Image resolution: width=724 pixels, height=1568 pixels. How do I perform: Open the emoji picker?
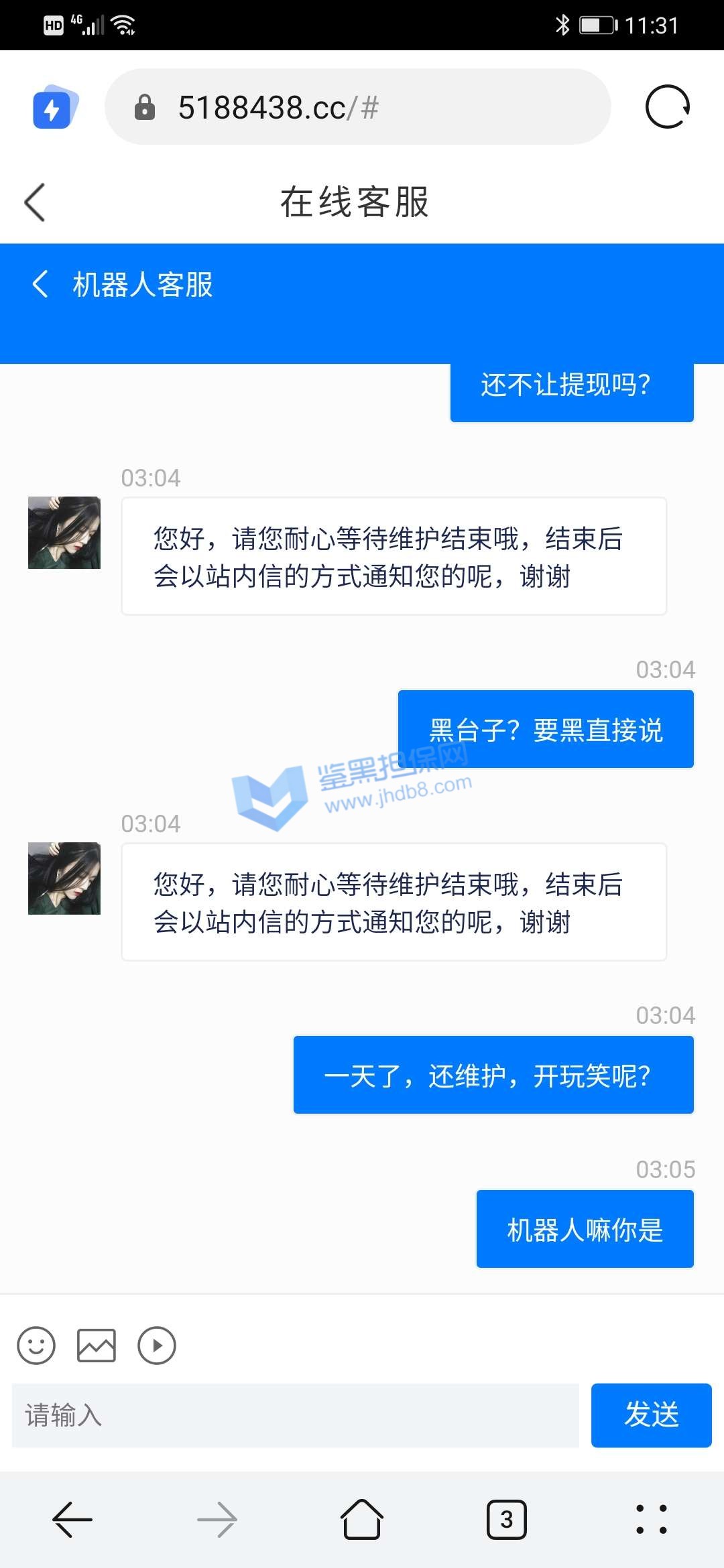[x=36, y=1346]
